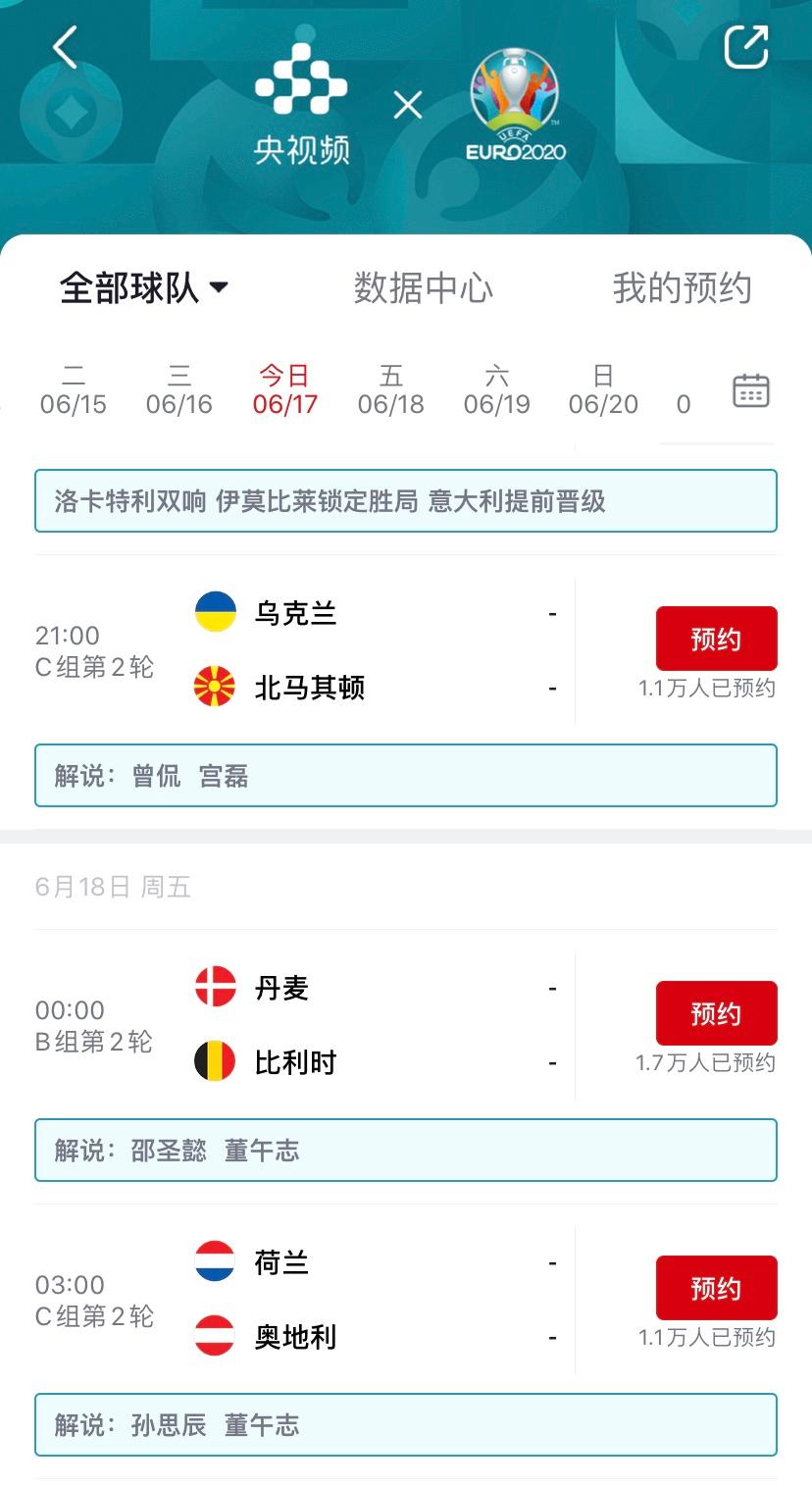This screenshot has width=812, height=1487.
Task: Tap 预约 for 丹麦 vs 比利时
Action: 716,1013
